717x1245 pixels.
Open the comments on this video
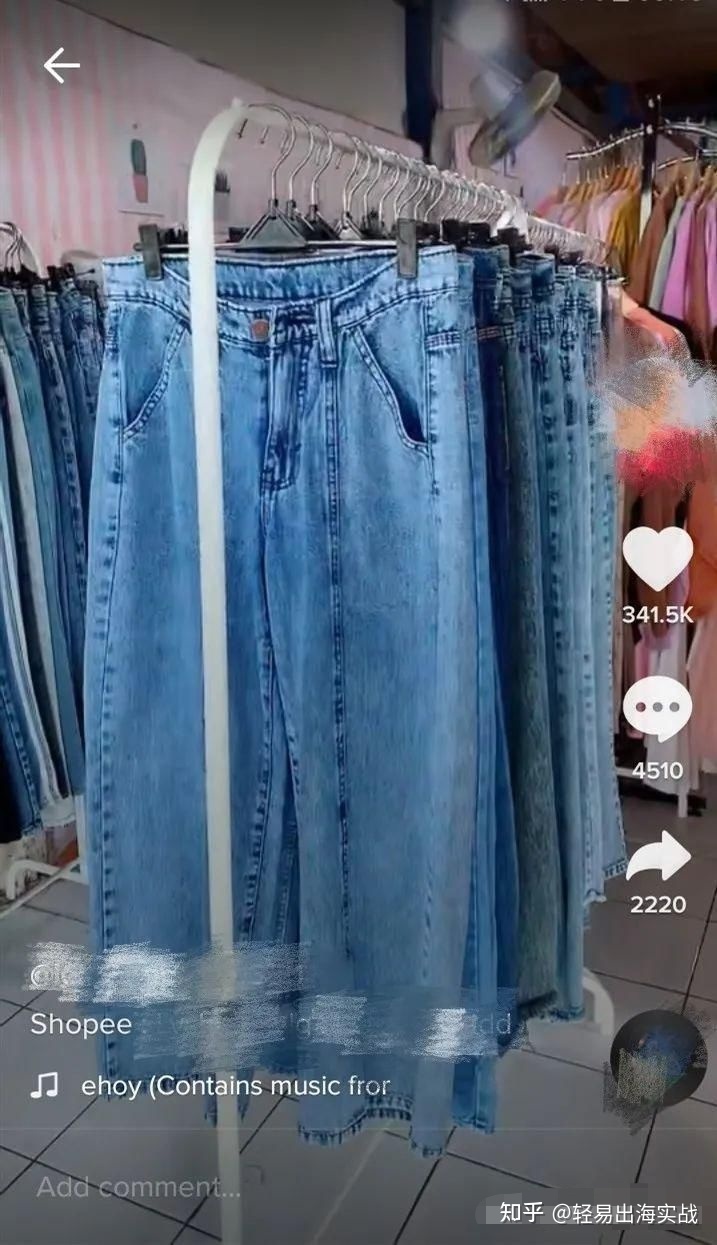(x=657, y=709)
